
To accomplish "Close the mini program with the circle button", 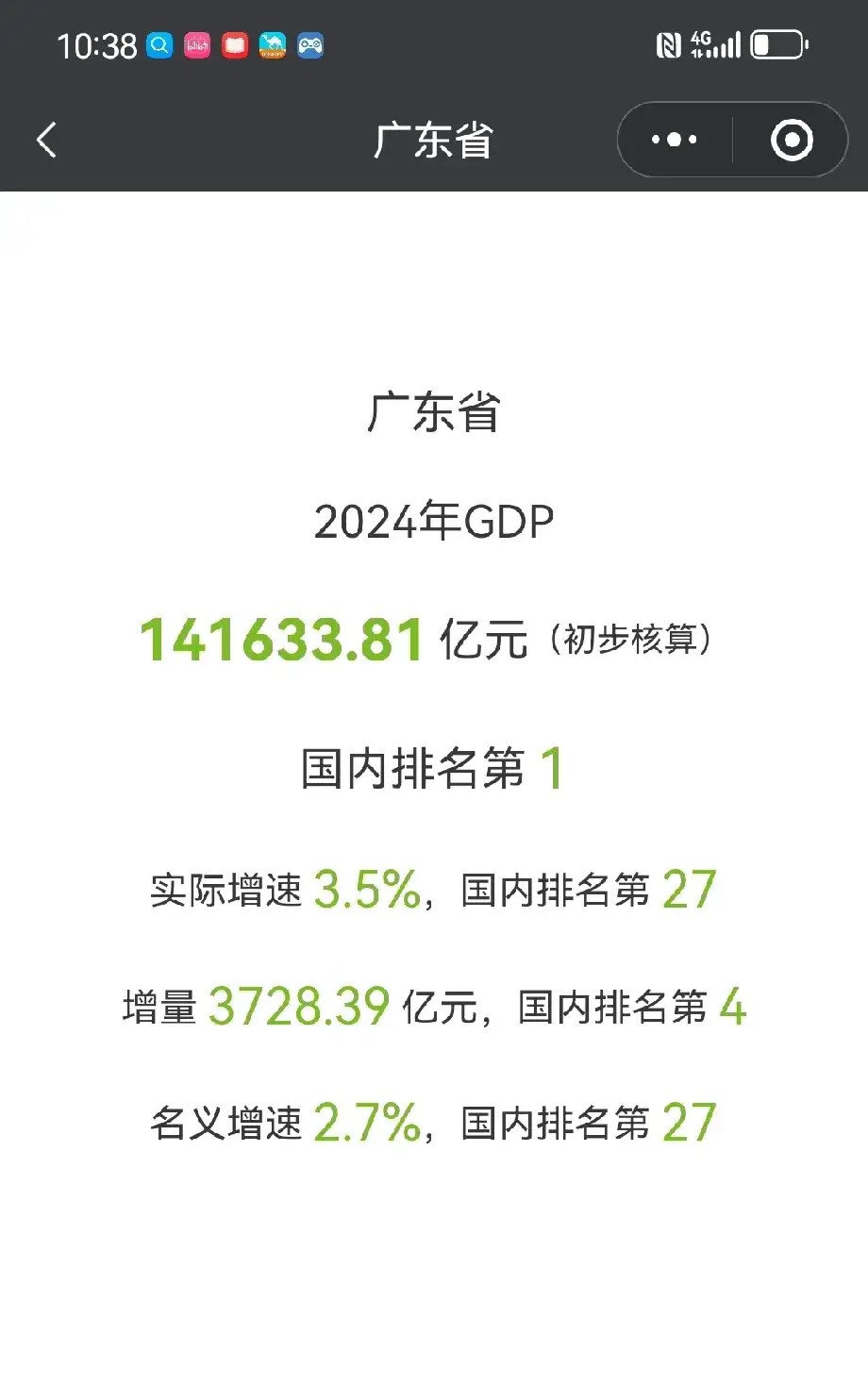I will pos(791,141).
